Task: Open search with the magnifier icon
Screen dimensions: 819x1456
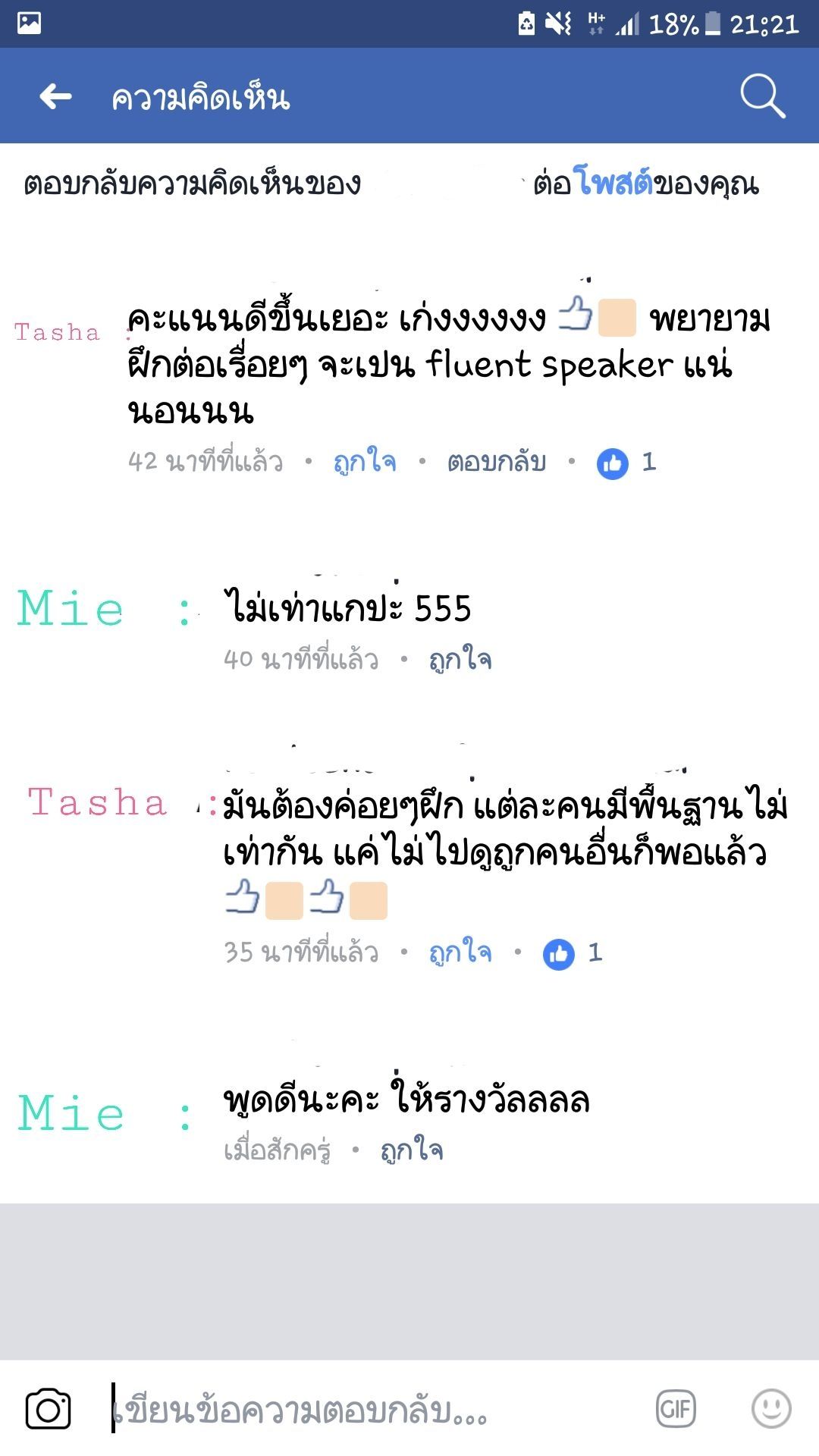Action: click(x=762, y=96)
